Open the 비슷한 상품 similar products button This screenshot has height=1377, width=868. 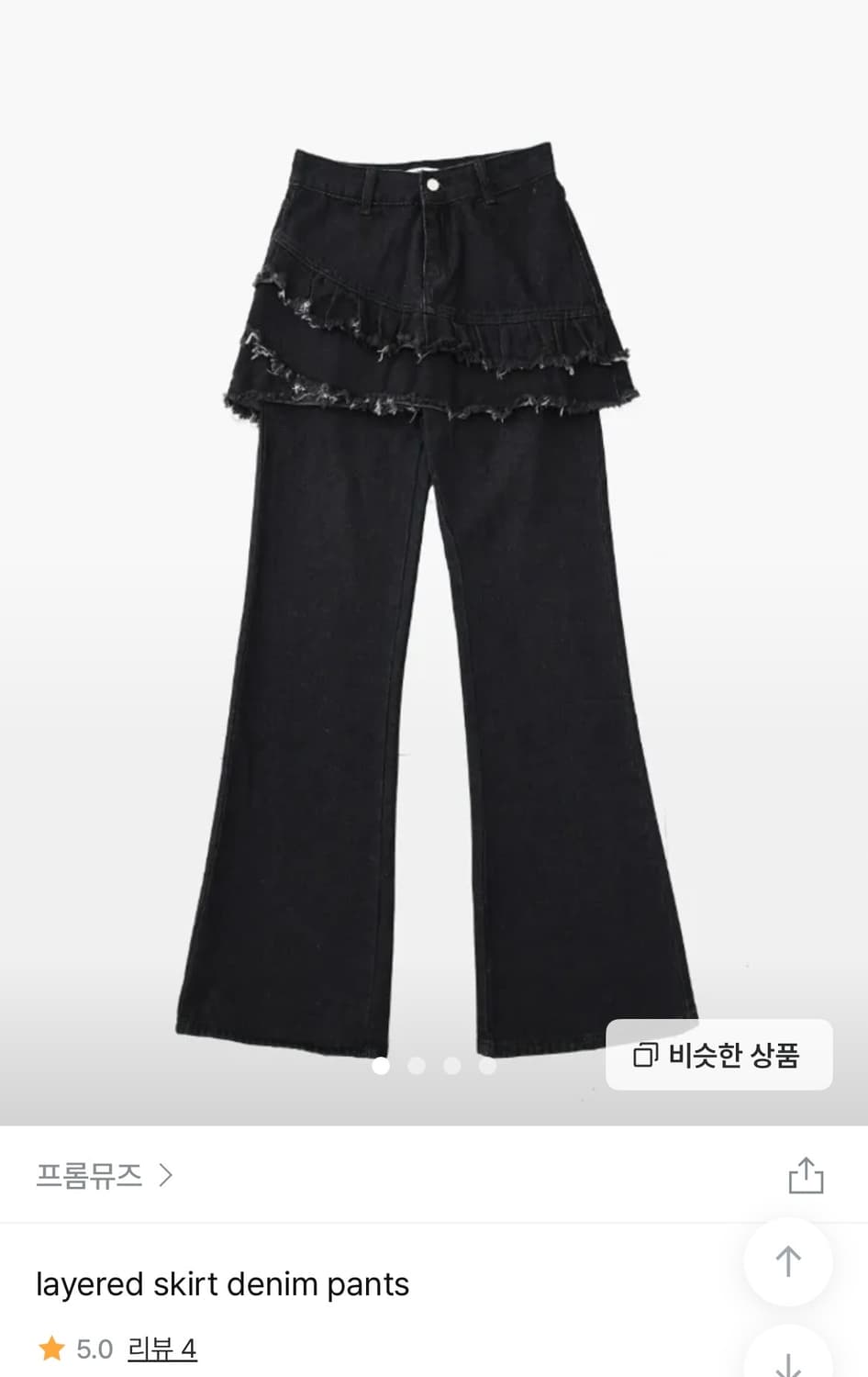(x=718, y=1056)
